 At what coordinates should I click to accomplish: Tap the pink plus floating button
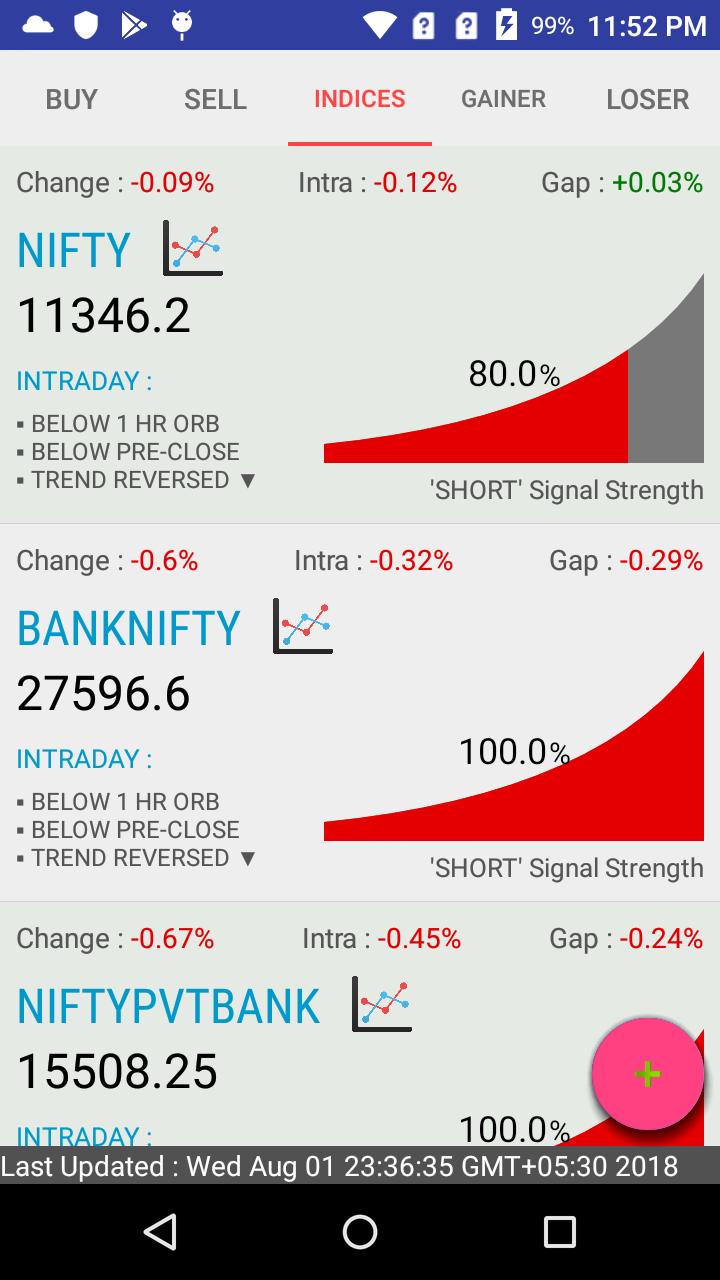[647, 1074]
